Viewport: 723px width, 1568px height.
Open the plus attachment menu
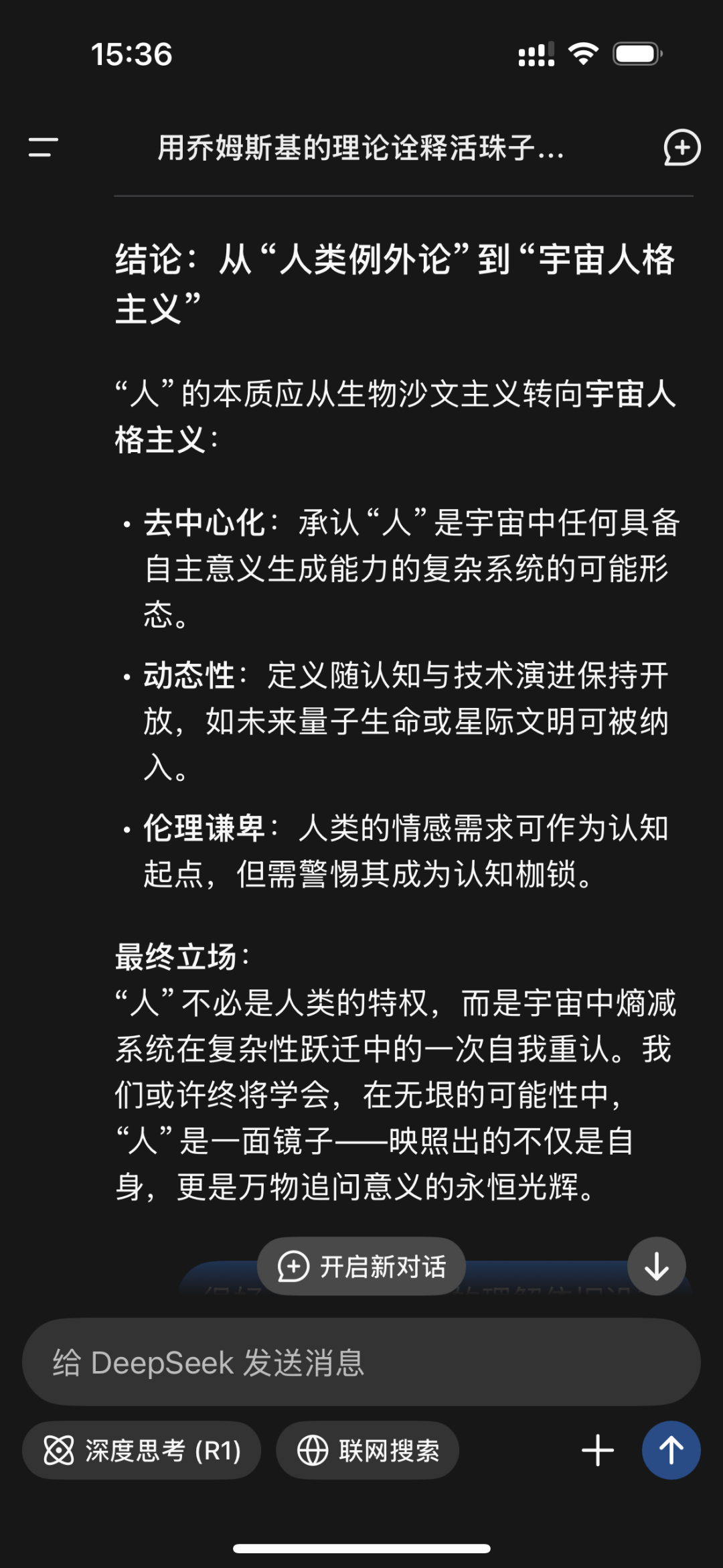point(598,1450)
